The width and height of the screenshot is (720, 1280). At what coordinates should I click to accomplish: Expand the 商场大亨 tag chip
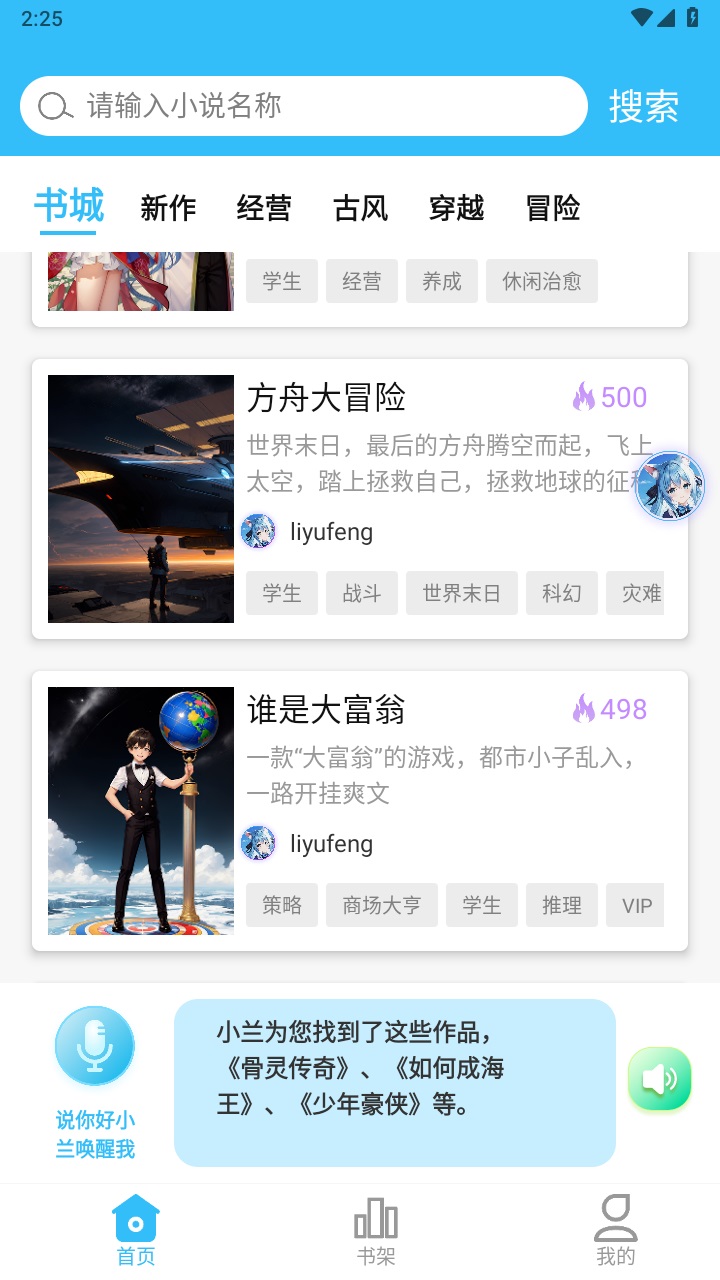tap(382, 905)
